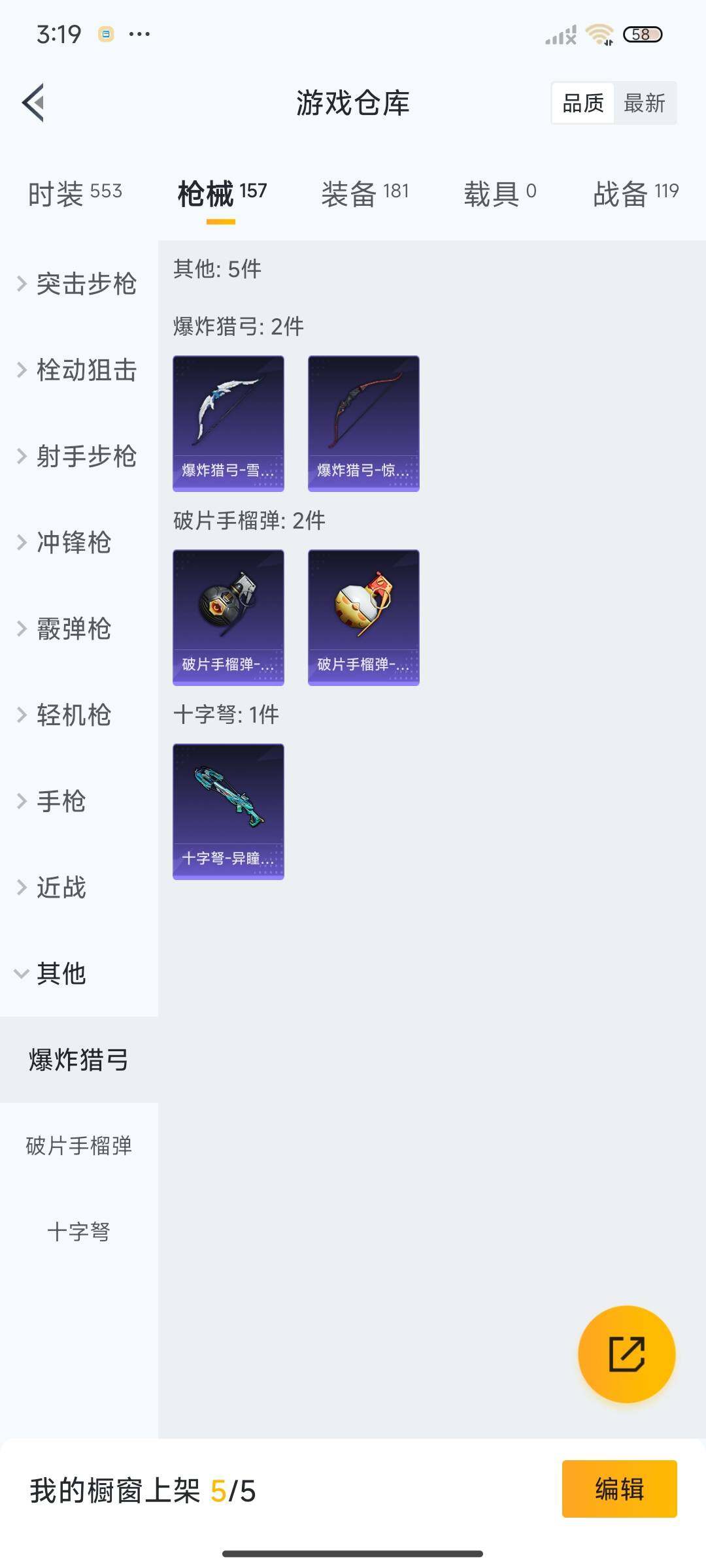Collapse the 其他 category

52,973
